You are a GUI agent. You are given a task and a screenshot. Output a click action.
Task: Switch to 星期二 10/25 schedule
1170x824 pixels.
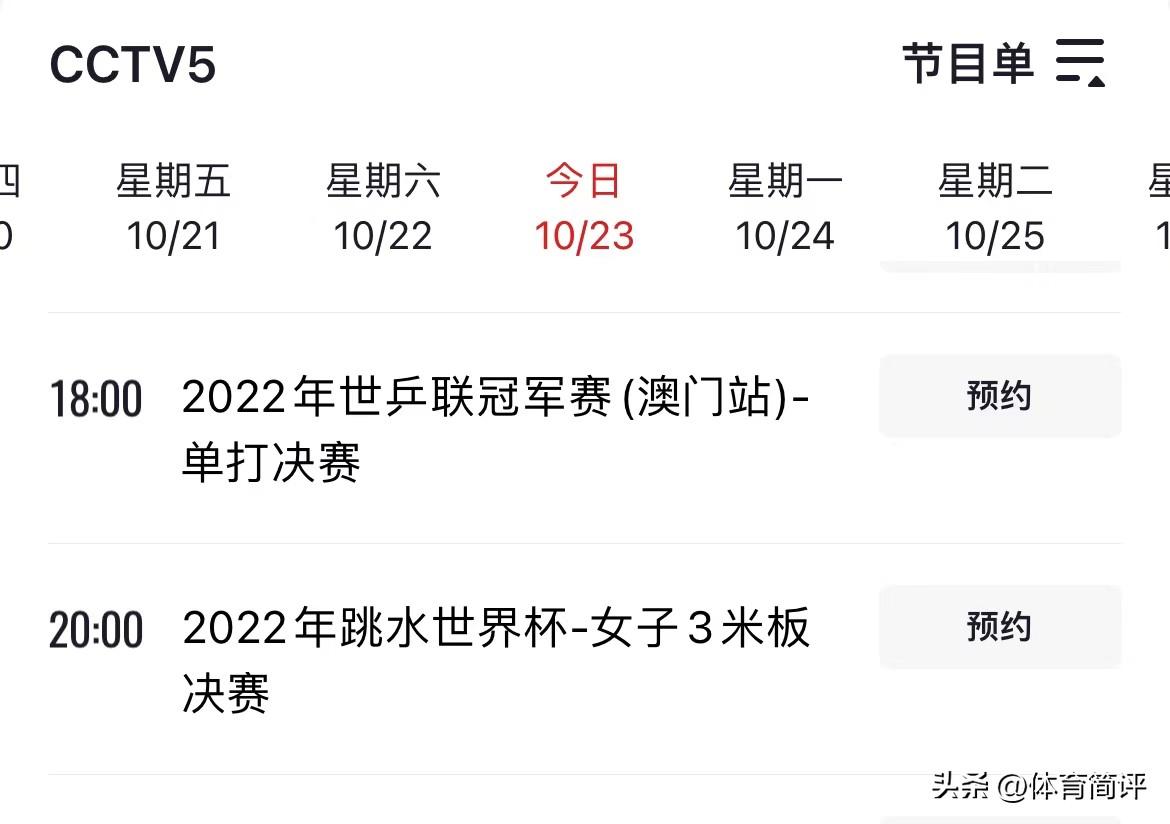(x=995, y=208)
